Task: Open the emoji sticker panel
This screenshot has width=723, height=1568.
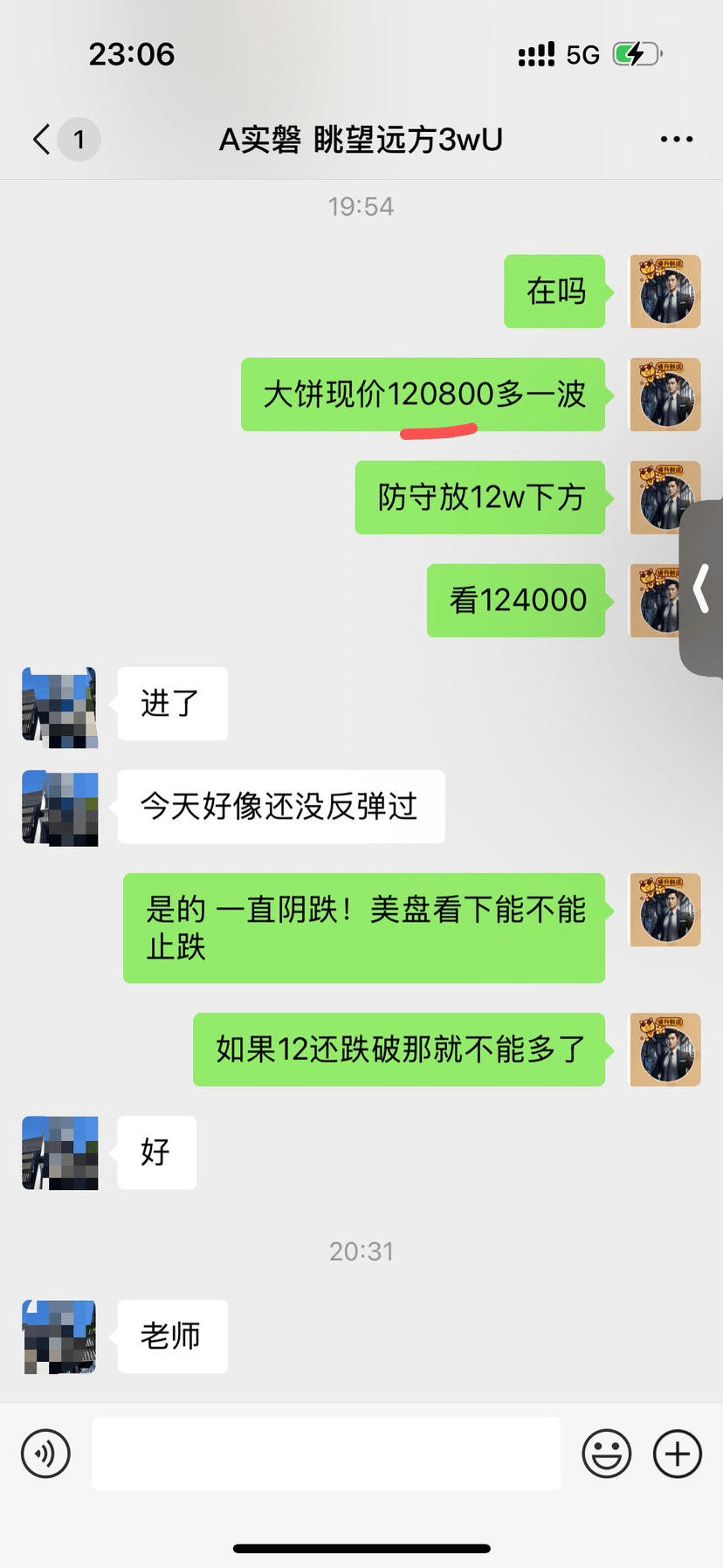Action: [606, 1454]
